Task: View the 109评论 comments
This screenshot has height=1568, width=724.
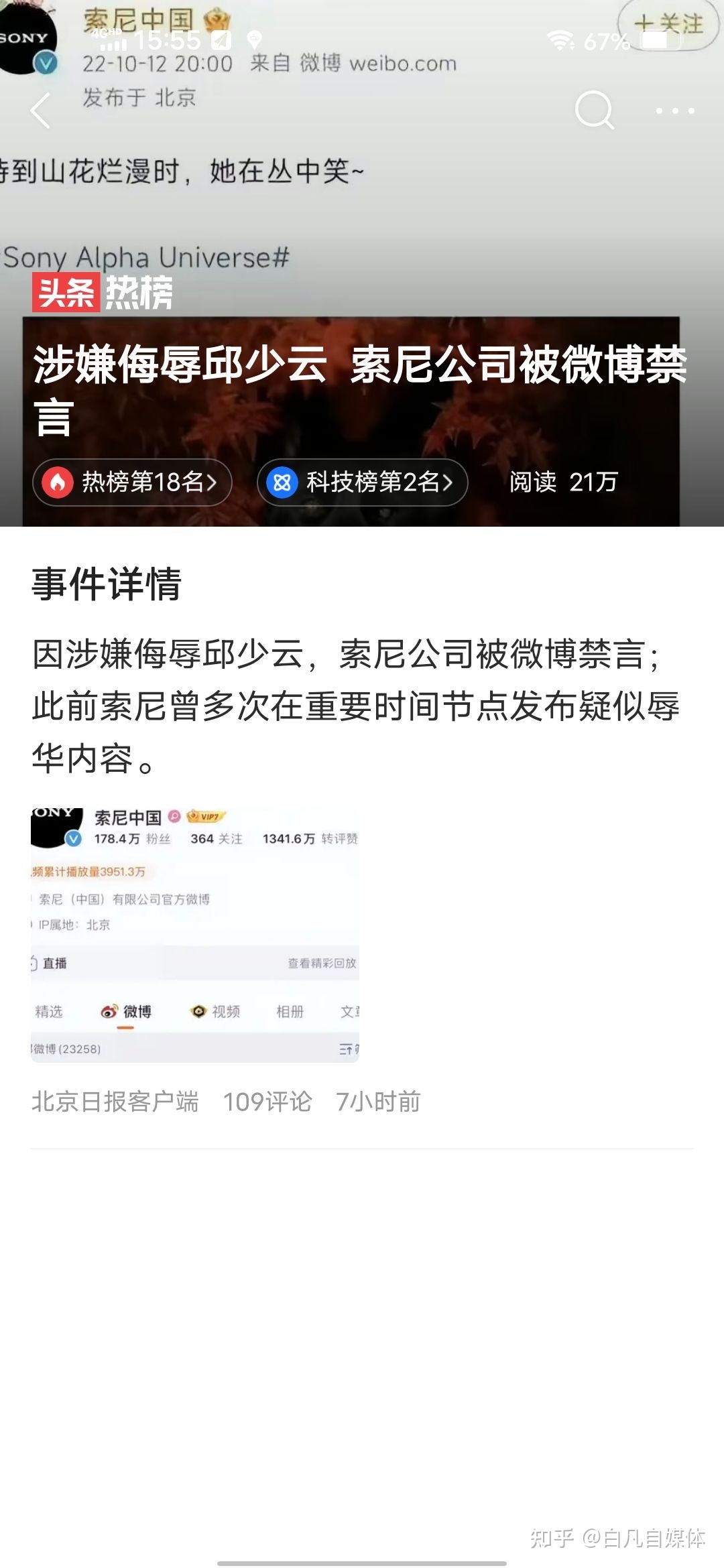Action: [267, 1102]
